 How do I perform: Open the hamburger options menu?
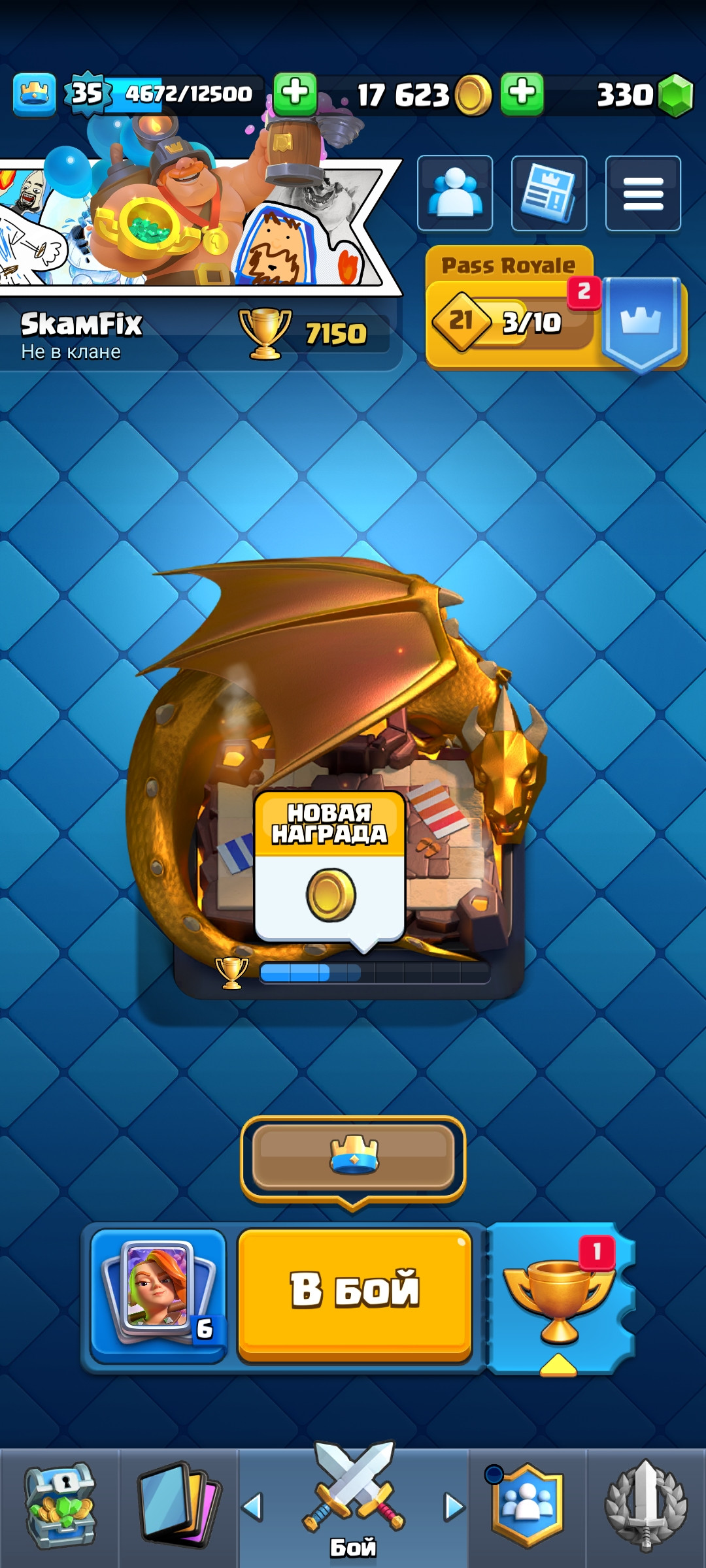643,193
